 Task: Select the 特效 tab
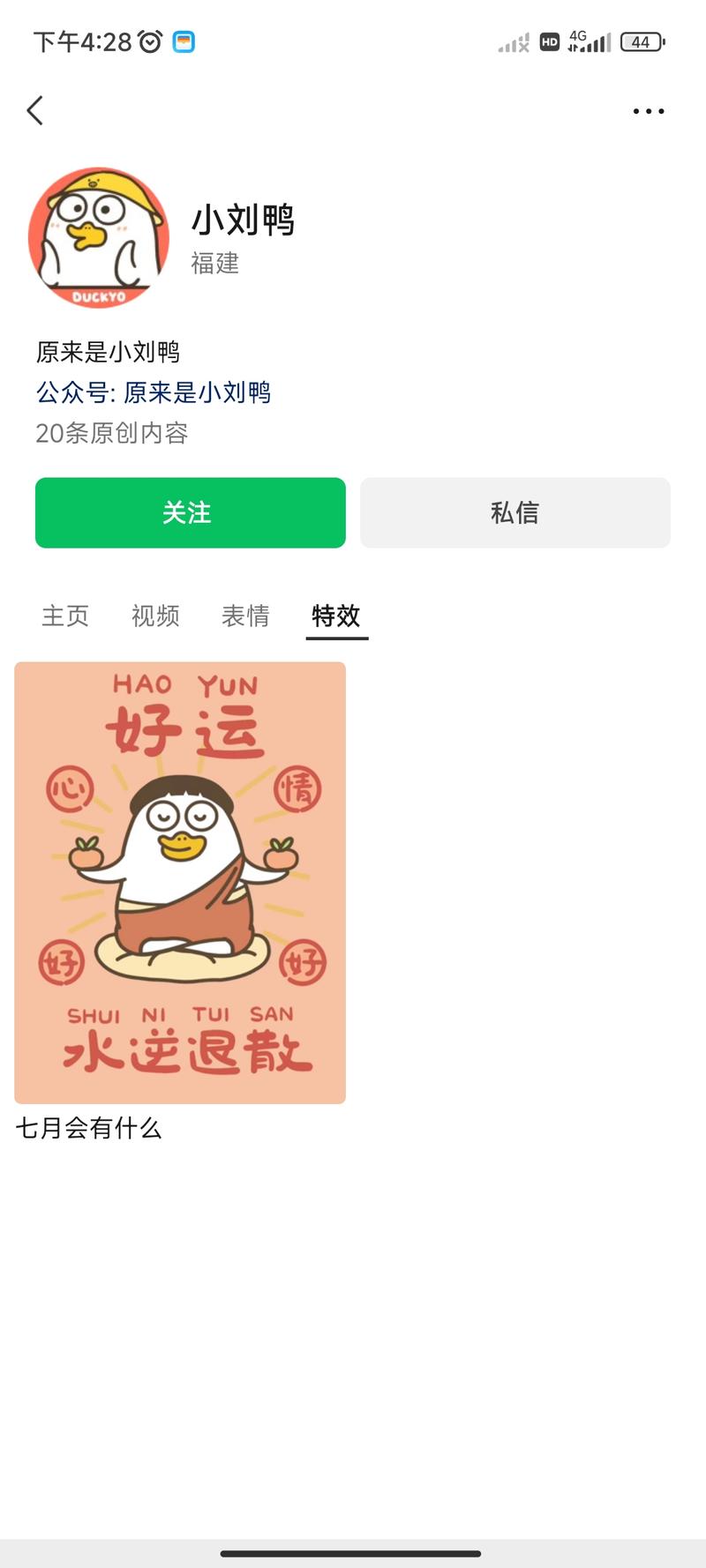(336, 616)
